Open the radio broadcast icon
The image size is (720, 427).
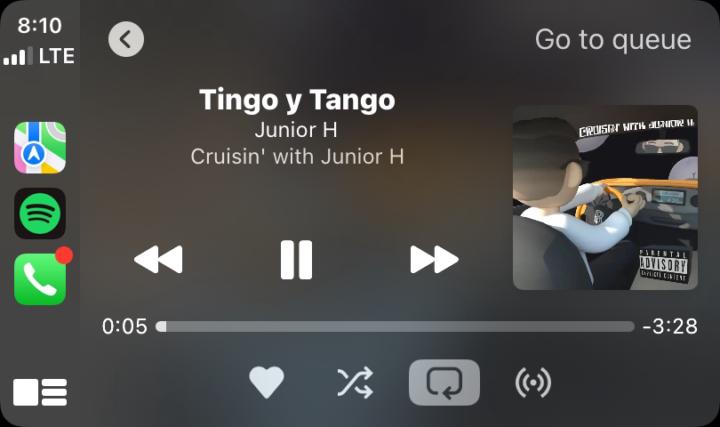pyautogui.click(x=533, y=382)
